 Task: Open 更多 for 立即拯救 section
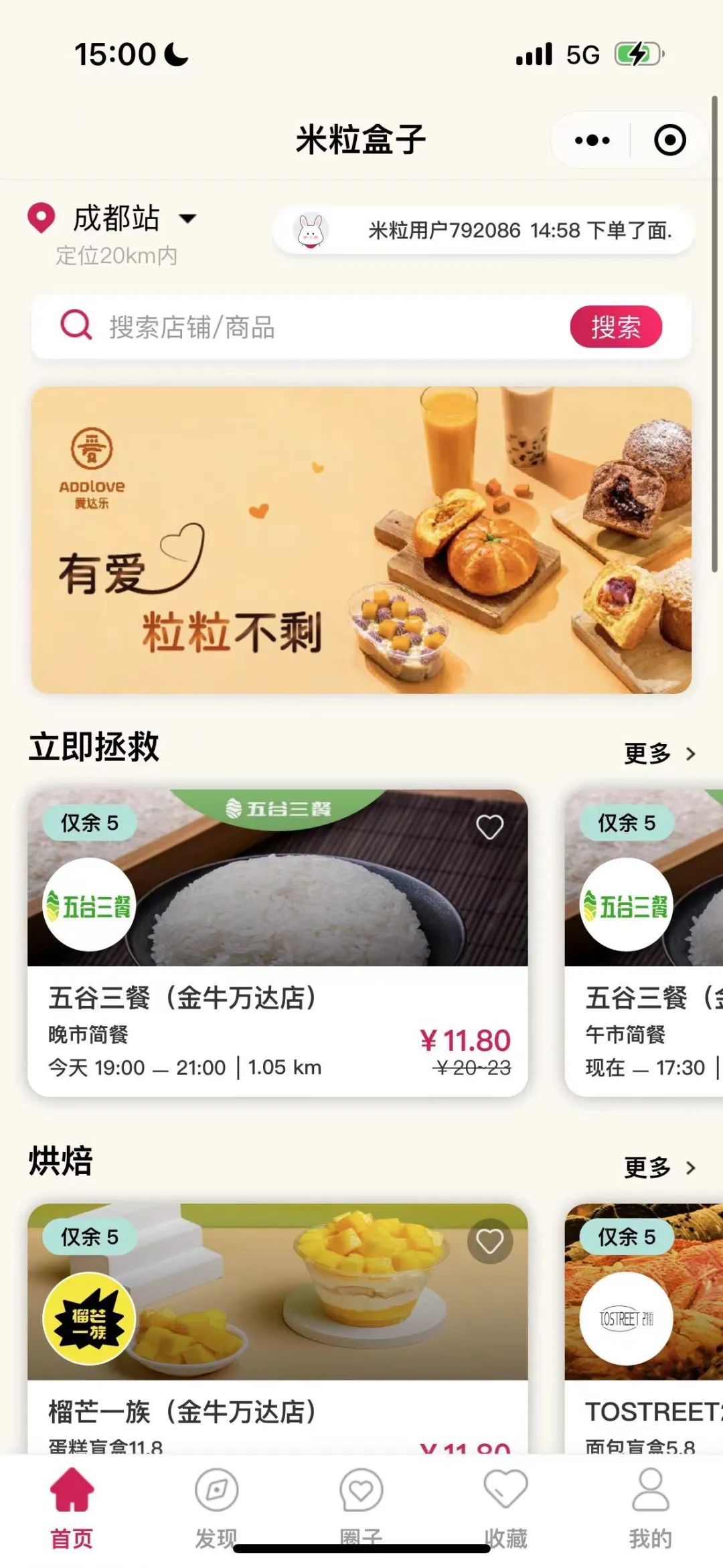click(x=659, y=754)
